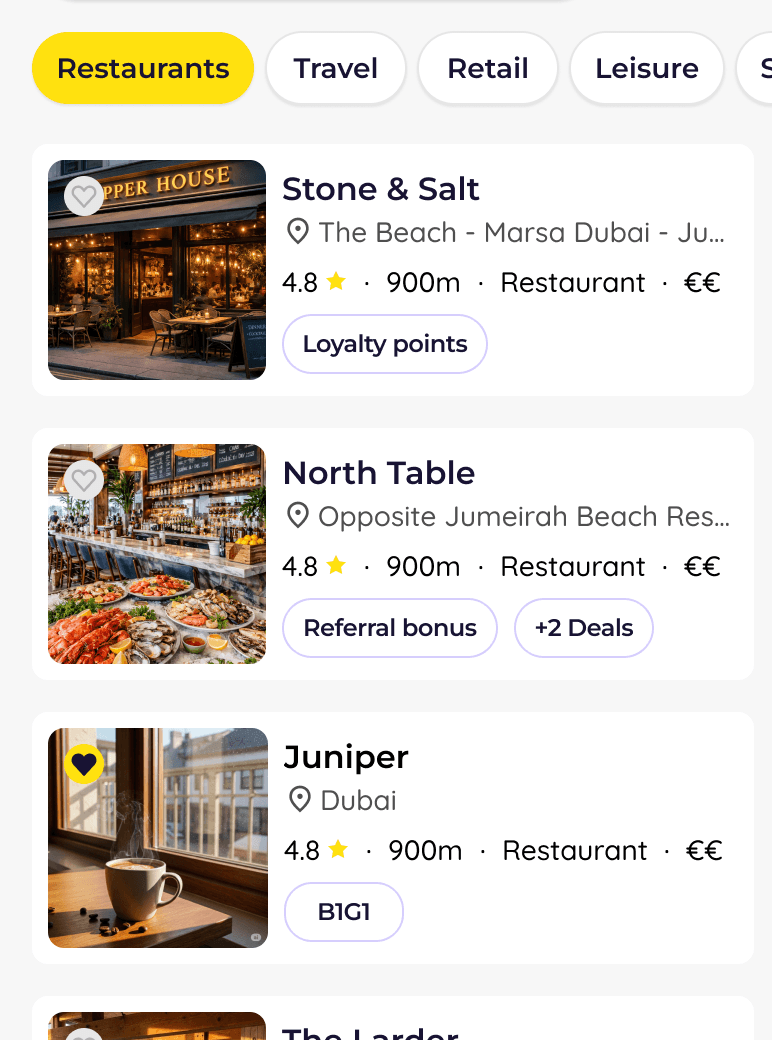Add Stone & Salt to favorites
772x1040 pixels.
coord(84,196)
